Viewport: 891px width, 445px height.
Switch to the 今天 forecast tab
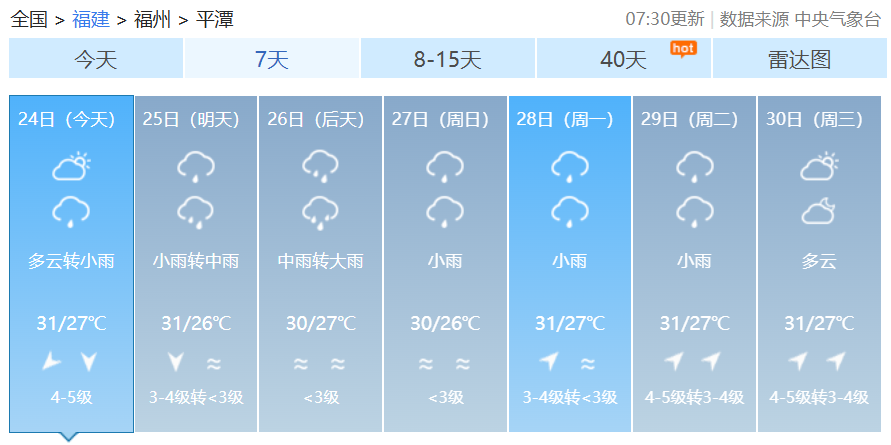click(x=96, y=59)
